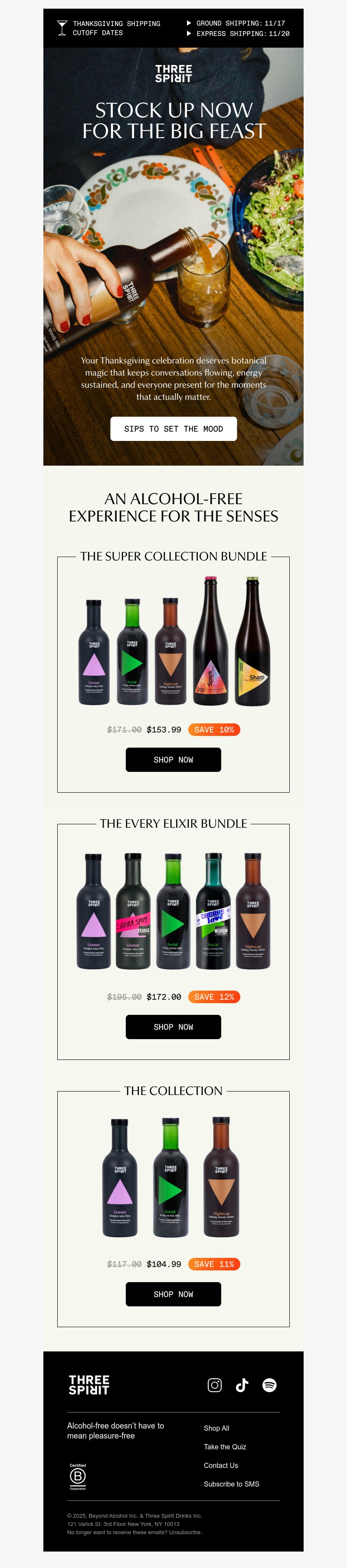Shop Now for The Super Collection Bundle
Screen dimensions: 347x1568
point(173,760)
